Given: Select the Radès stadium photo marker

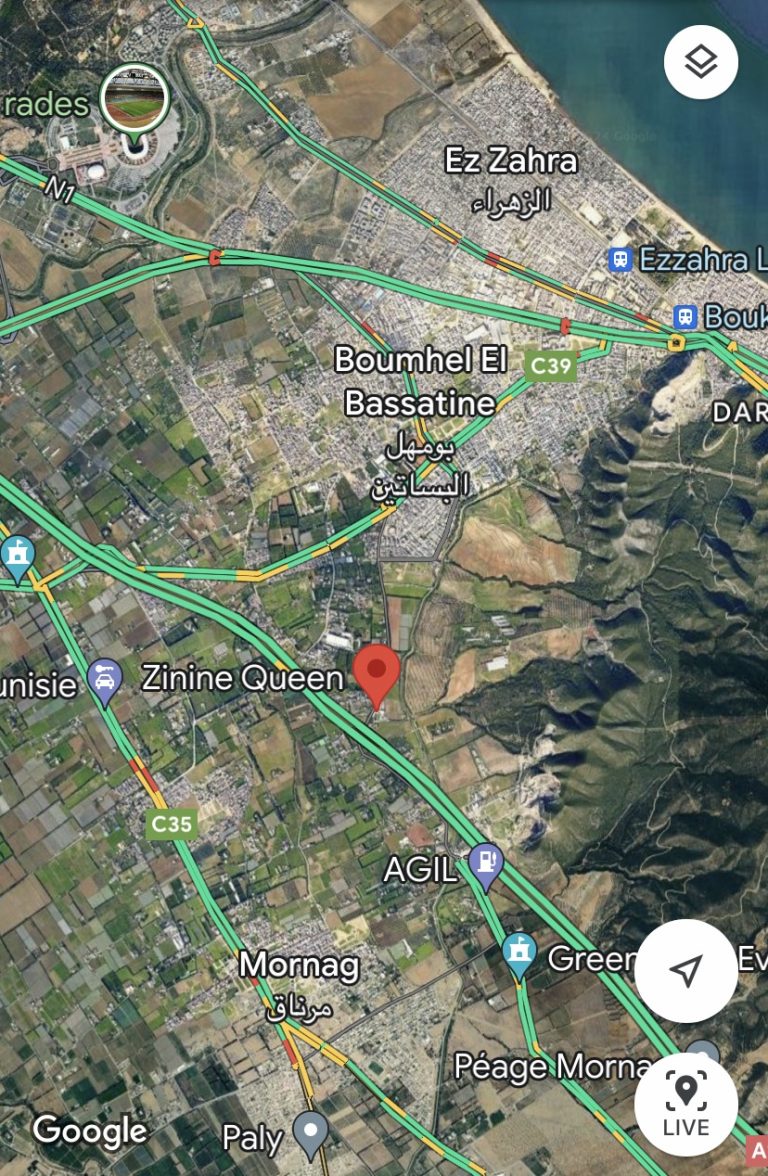Looking at the screenshot, I should point(134,103).
